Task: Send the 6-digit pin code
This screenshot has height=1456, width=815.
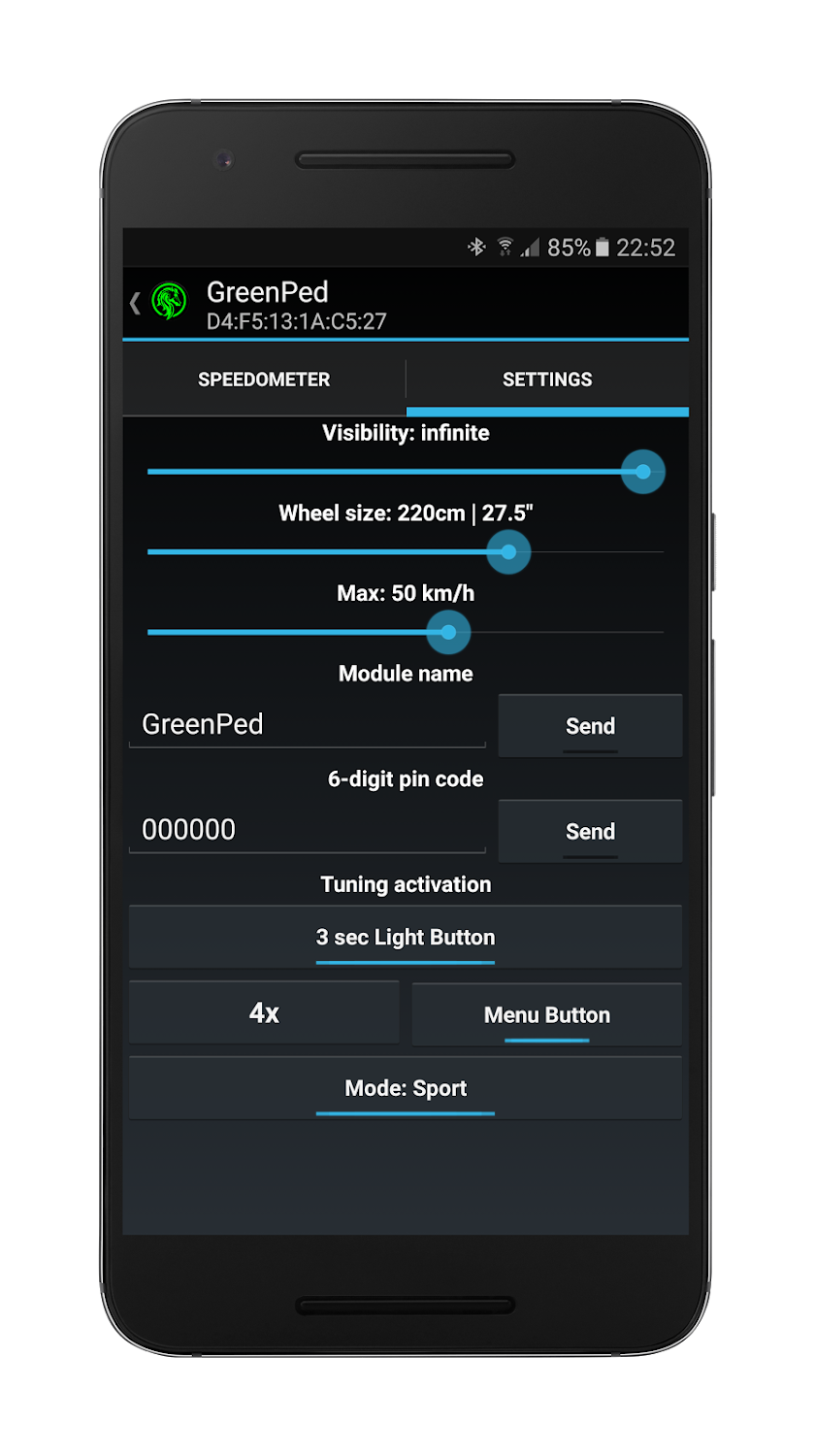Action: 590,831
